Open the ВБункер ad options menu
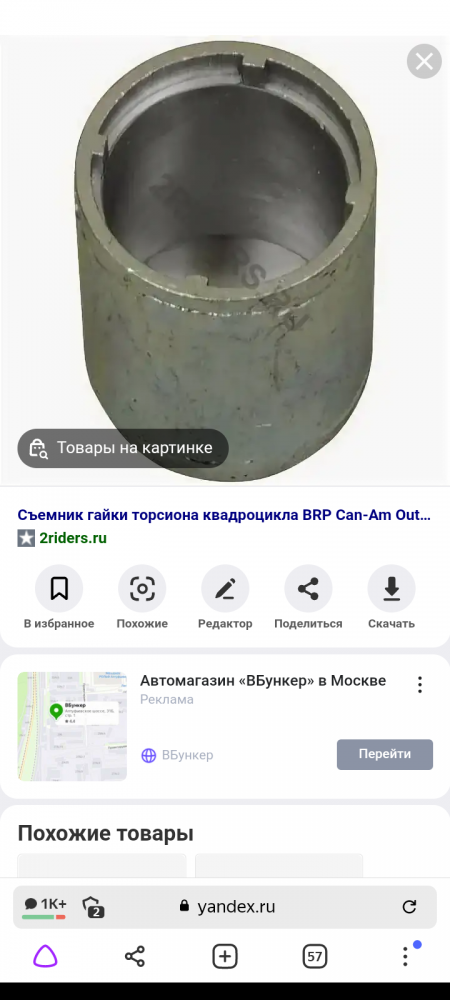The height and width of the screenshot is (1000, 450). coord(419,685)
